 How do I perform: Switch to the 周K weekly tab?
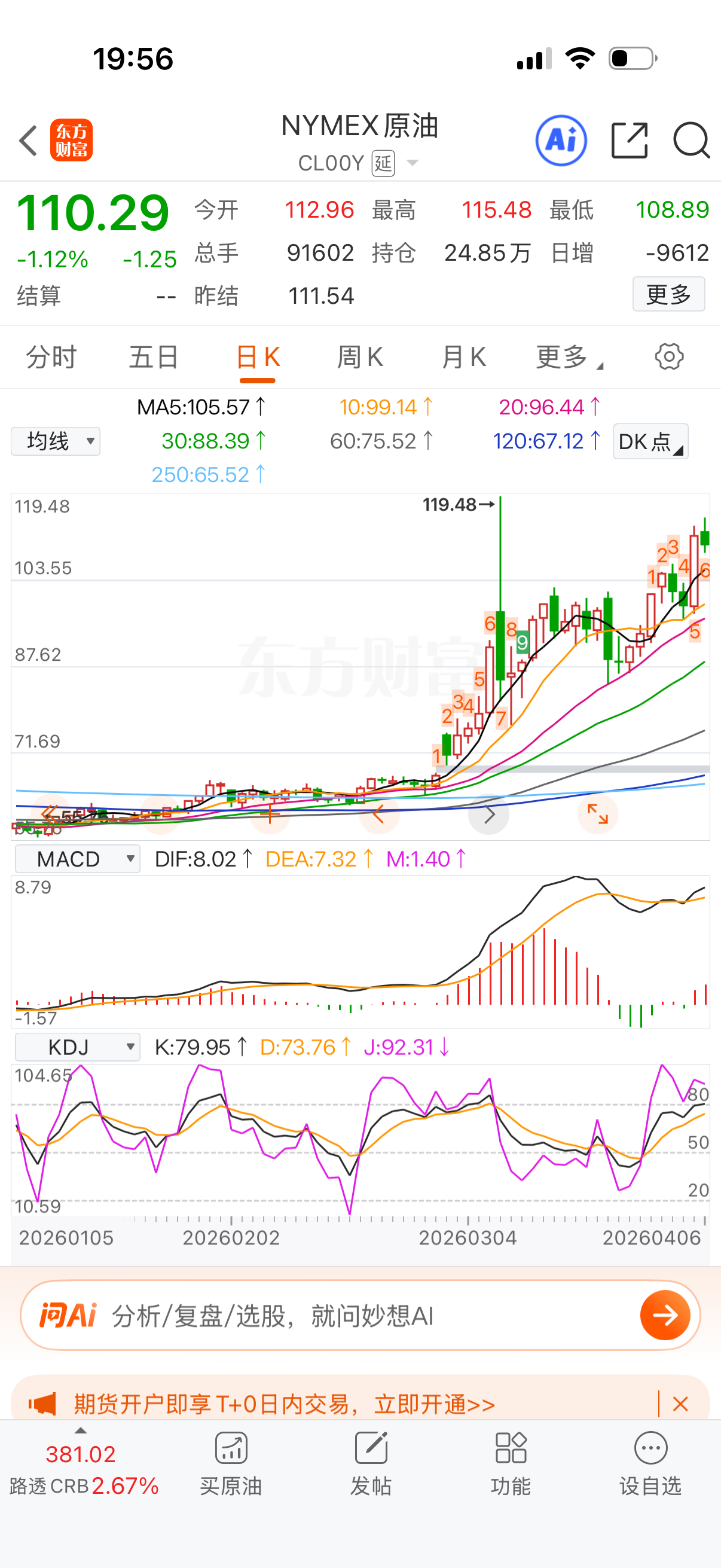[x=360, y=356]
